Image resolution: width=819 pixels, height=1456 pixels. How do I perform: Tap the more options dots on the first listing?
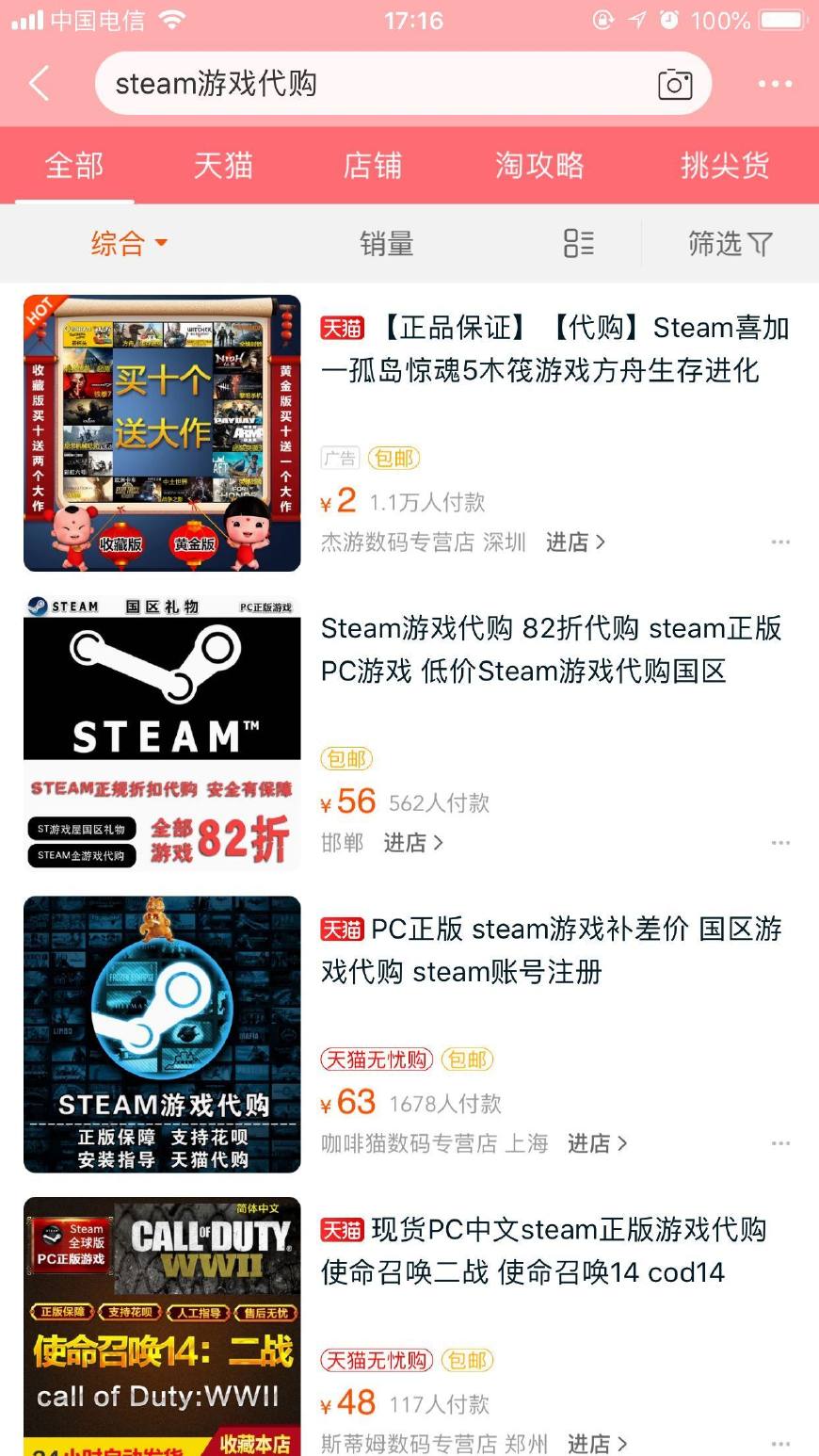(780, 542)
